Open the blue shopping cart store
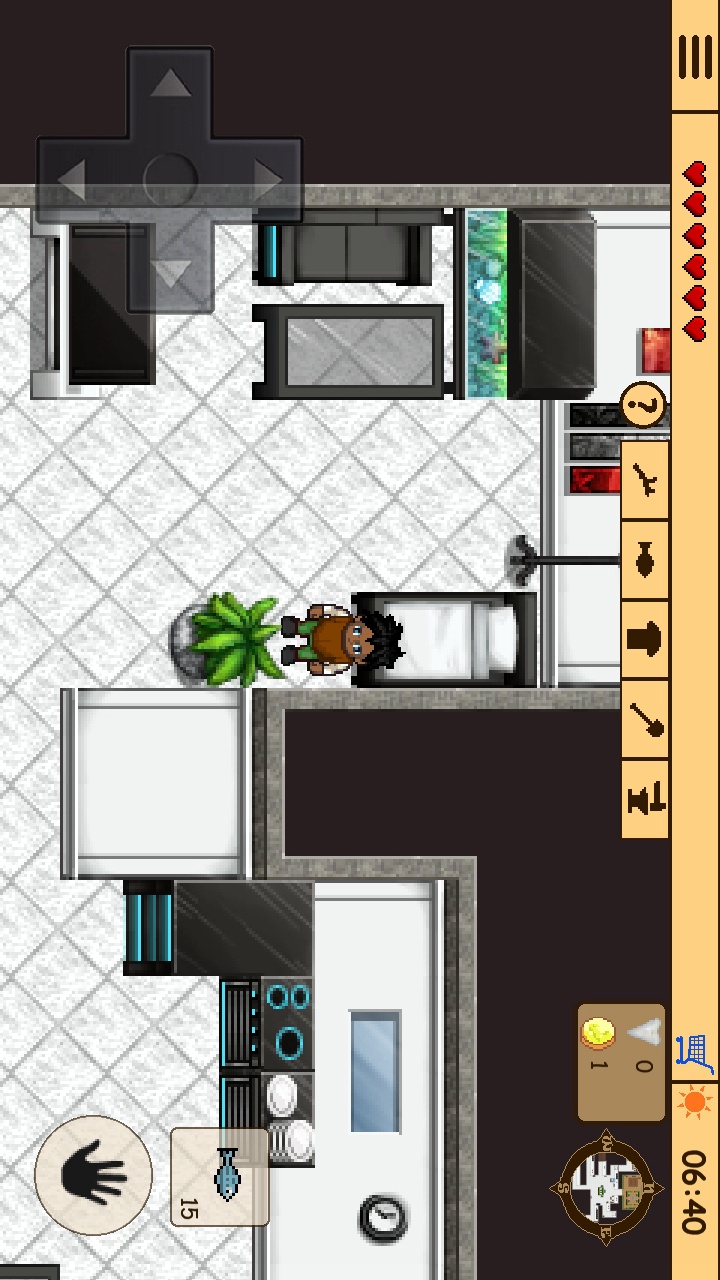 [x=696, y=1055]
